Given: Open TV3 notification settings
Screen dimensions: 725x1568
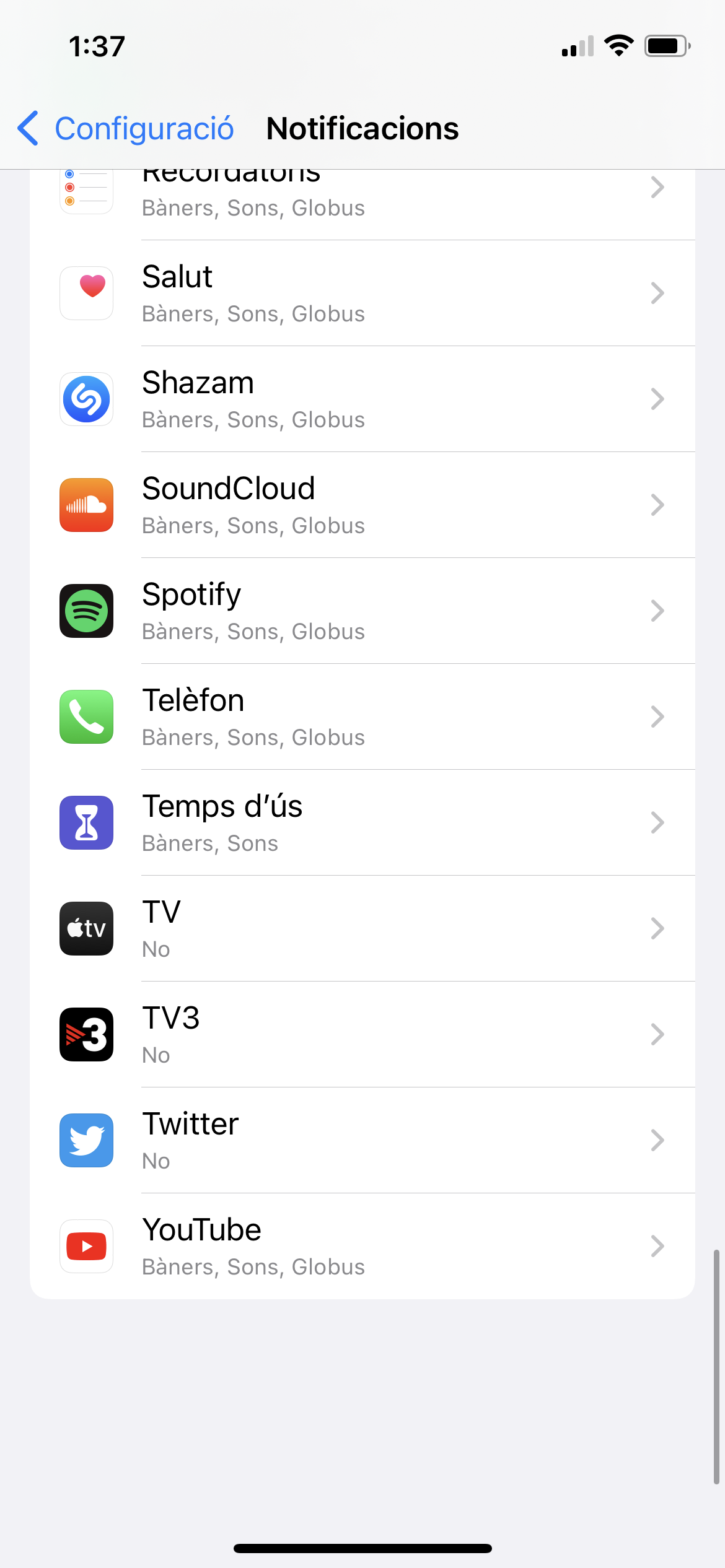Looking at the screenshot, I should [362, 1034].
